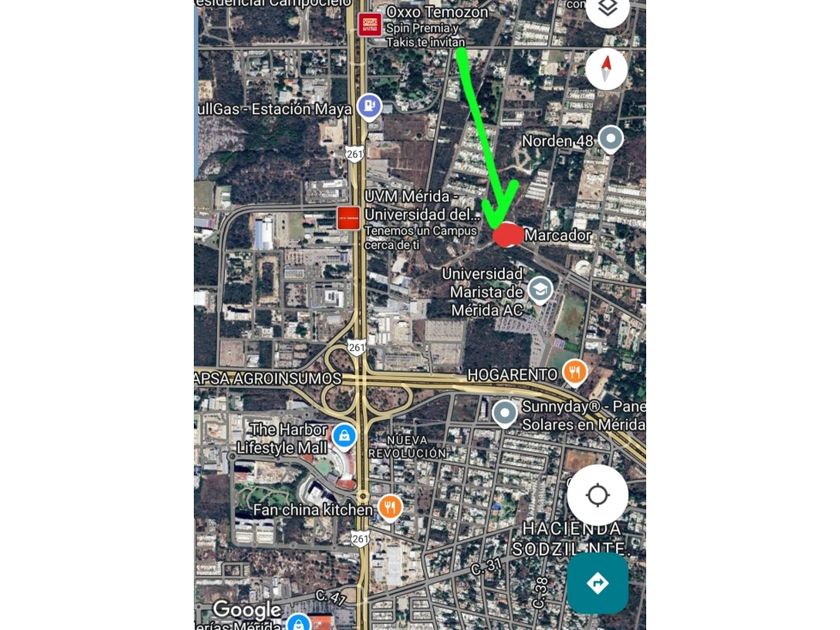
Task: Open Universidad Marista de Mérida marker
Action: click(x=540, y=290)
